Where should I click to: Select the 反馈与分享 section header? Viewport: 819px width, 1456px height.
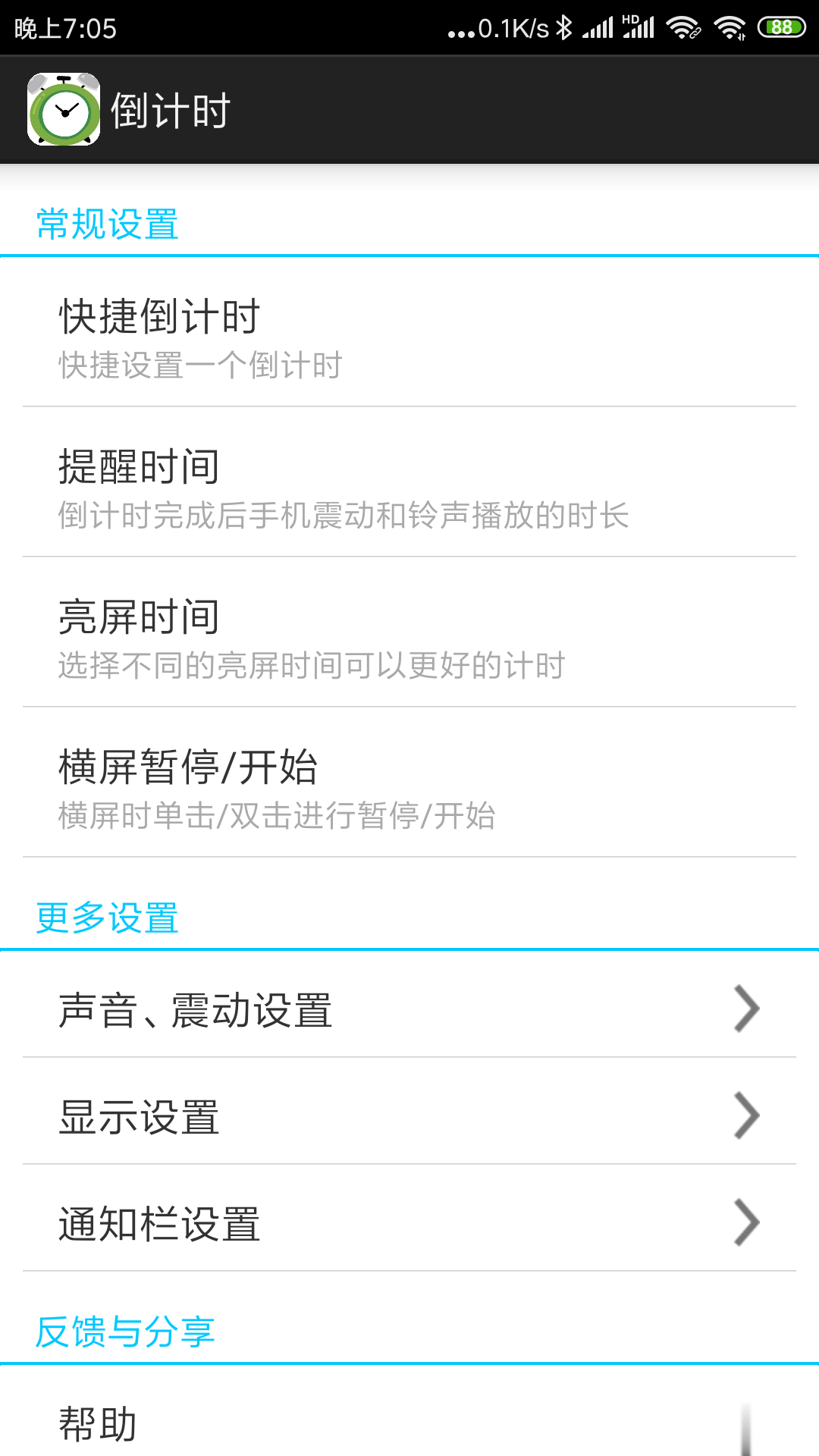124,1332
